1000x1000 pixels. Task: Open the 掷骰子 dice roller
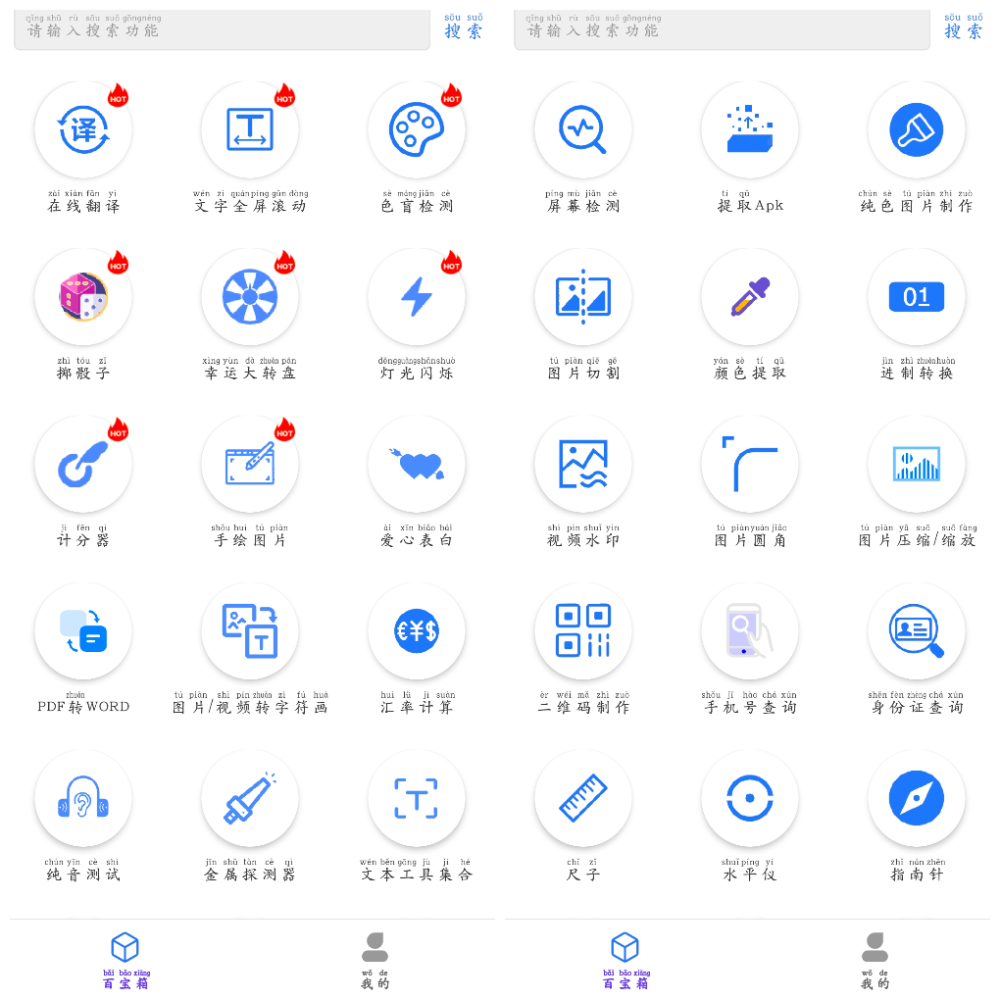83,297
